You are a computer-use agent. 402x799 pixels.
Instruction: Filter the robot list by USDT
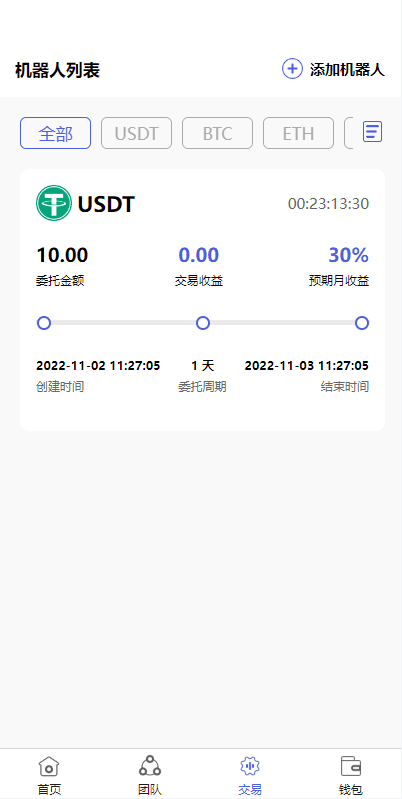(137, 134)
